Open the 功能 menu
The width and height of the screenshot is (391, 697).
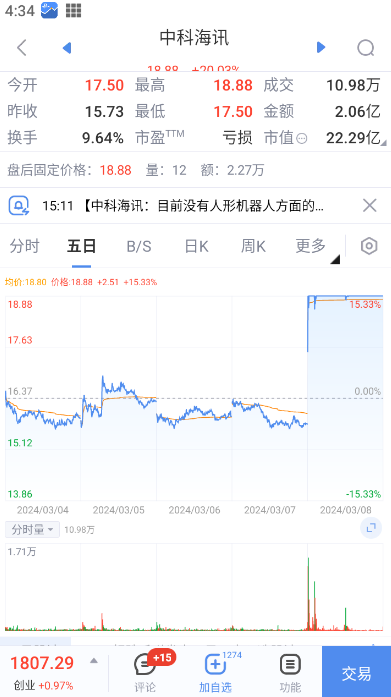290,673
